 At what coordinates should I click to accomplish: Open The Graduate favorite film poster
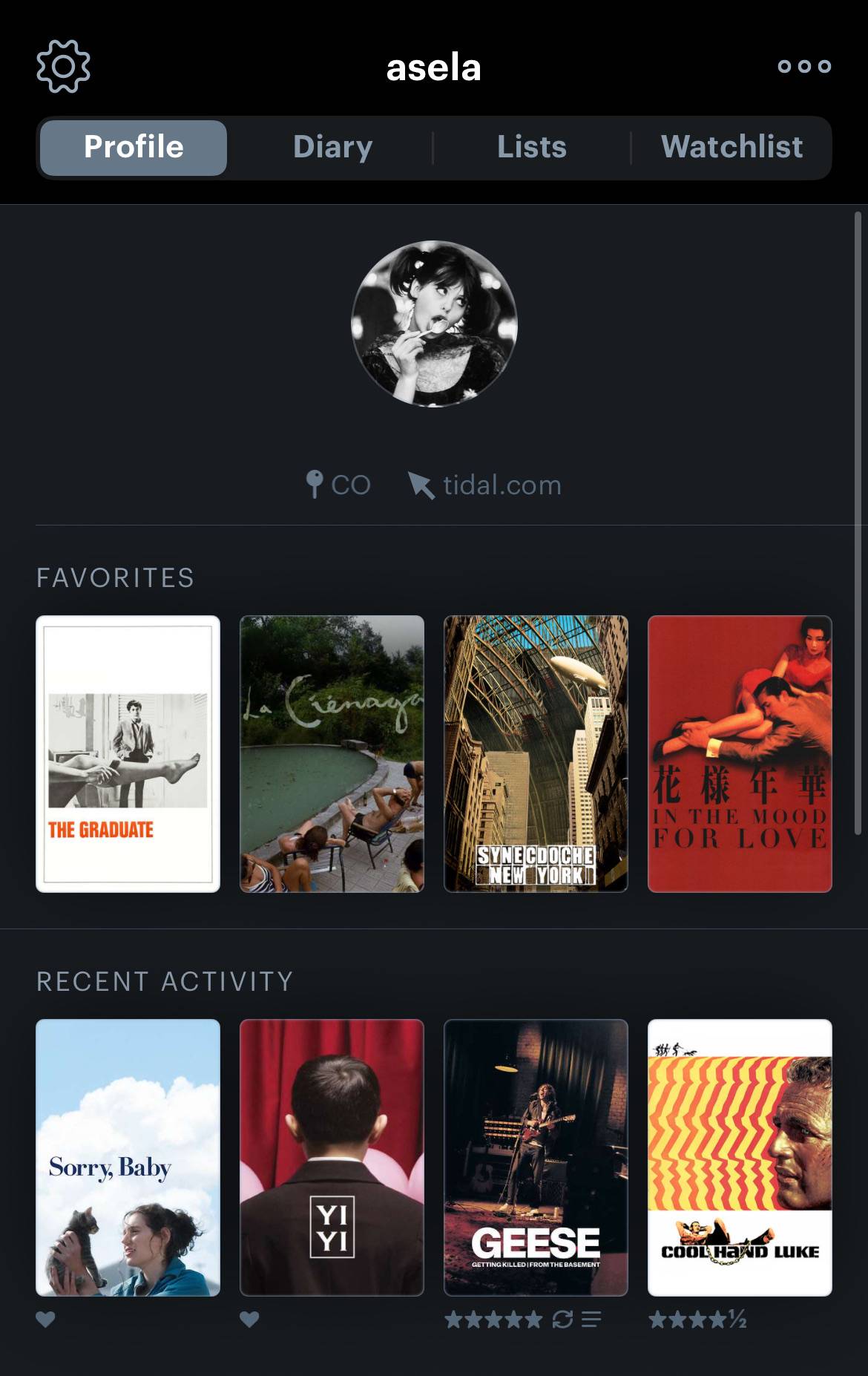[x=128, y=753]
